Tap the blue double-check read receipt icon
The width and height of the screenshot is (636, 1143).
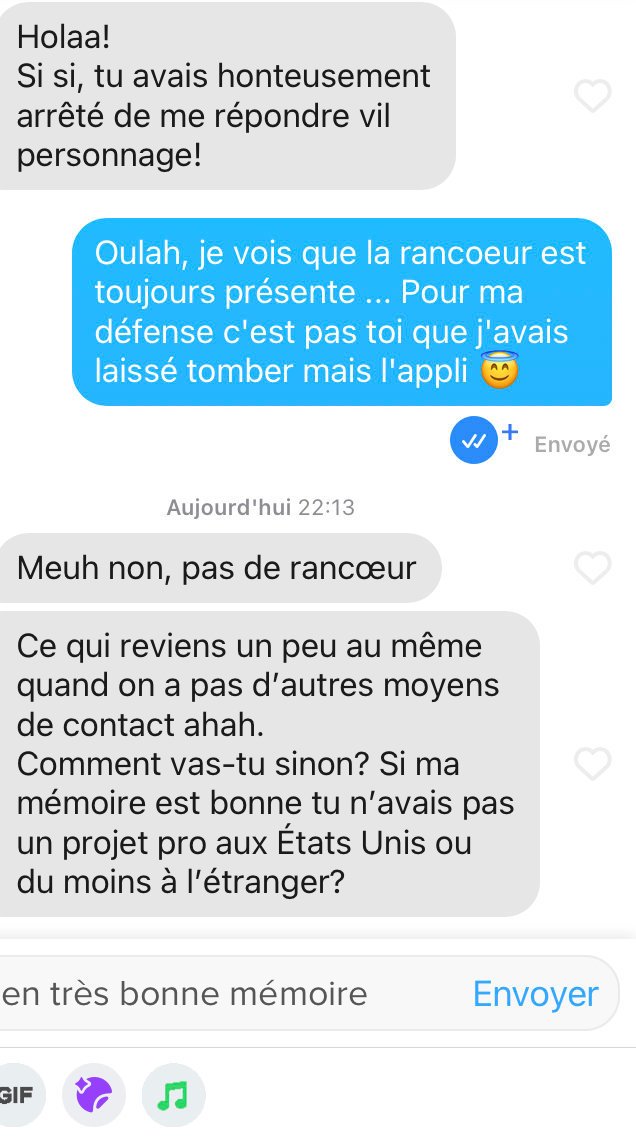(474, 441)
